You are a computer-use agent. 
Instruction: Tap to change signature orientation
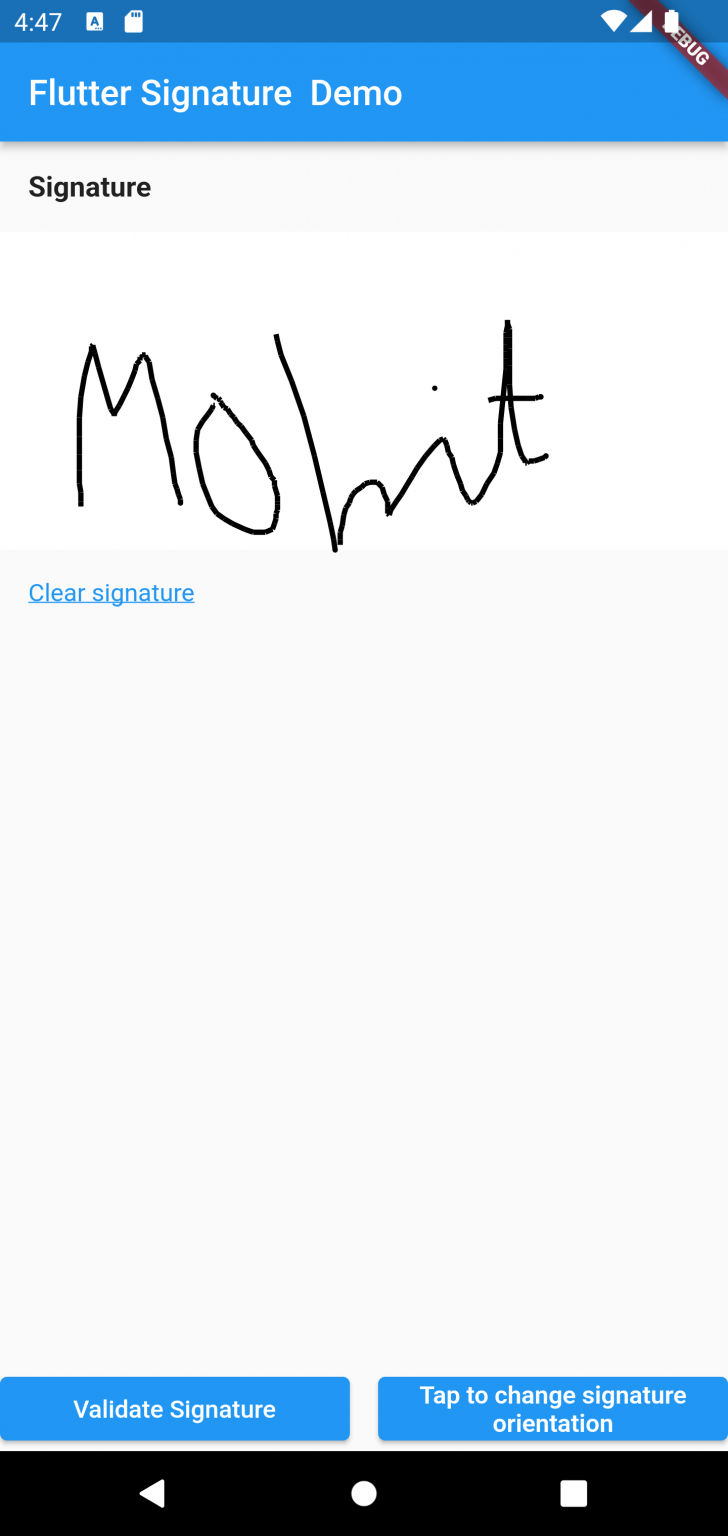pyautogui.click(x=552, y=1409)
